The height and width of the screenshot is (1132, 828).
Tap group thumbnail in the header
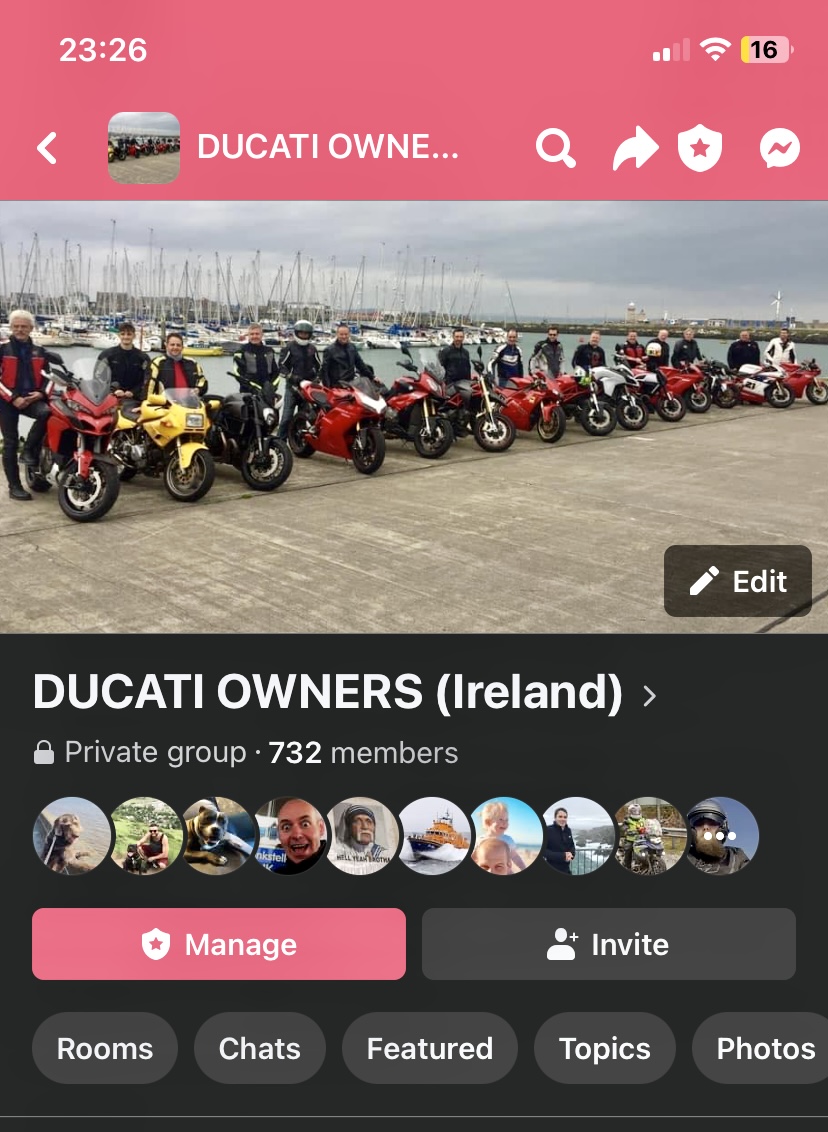coord(144,148)
